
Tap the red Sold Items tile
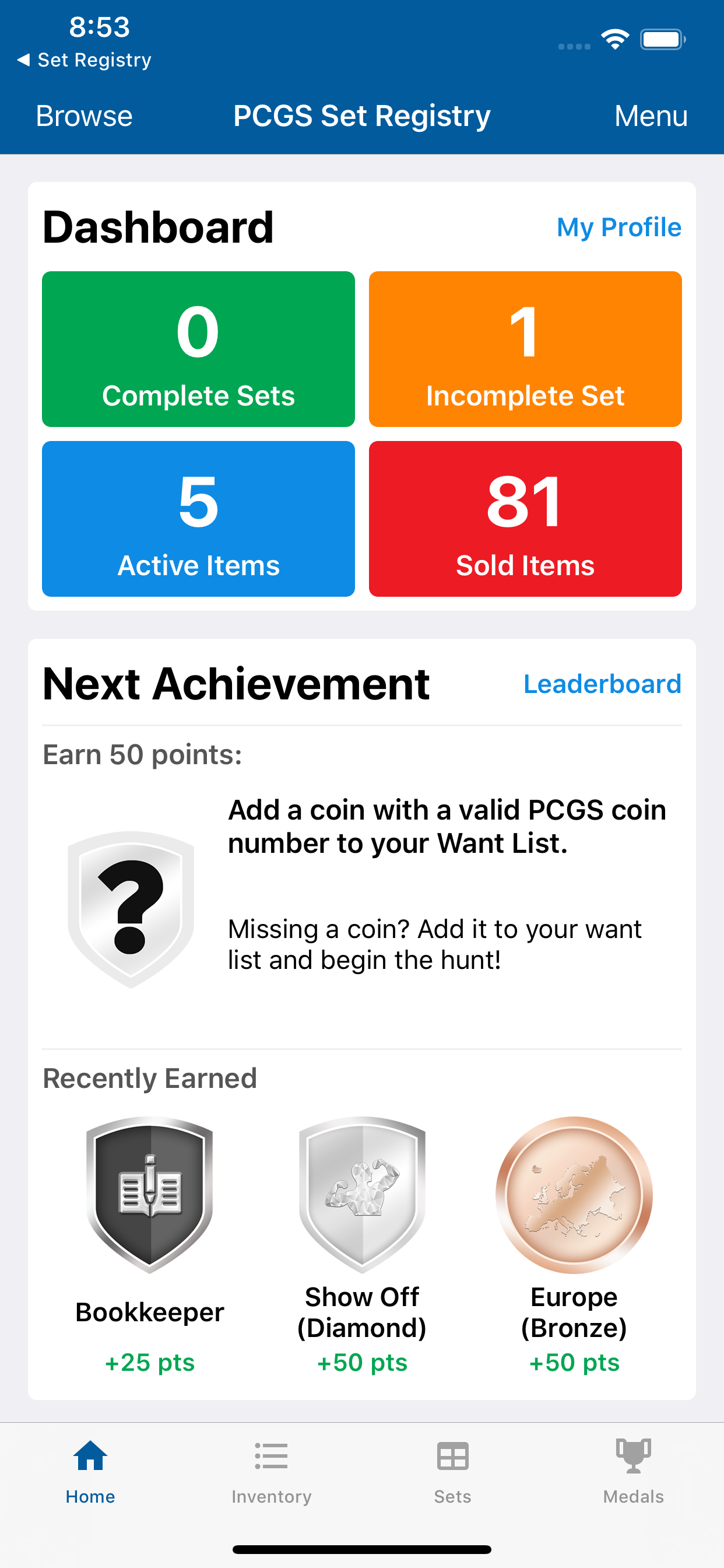pyautogui.click(x=526, y=519)
